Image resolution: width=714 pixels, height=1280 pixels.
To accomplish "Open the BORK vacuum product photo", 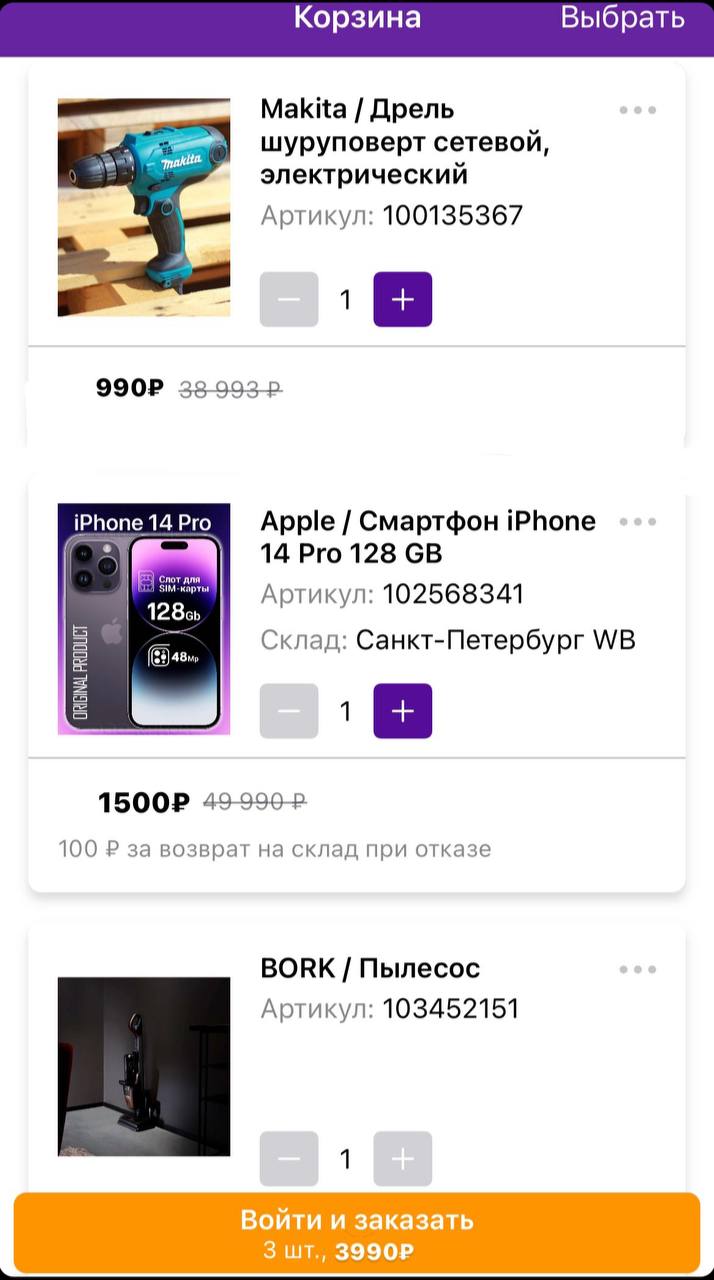I will point(144,1066).
